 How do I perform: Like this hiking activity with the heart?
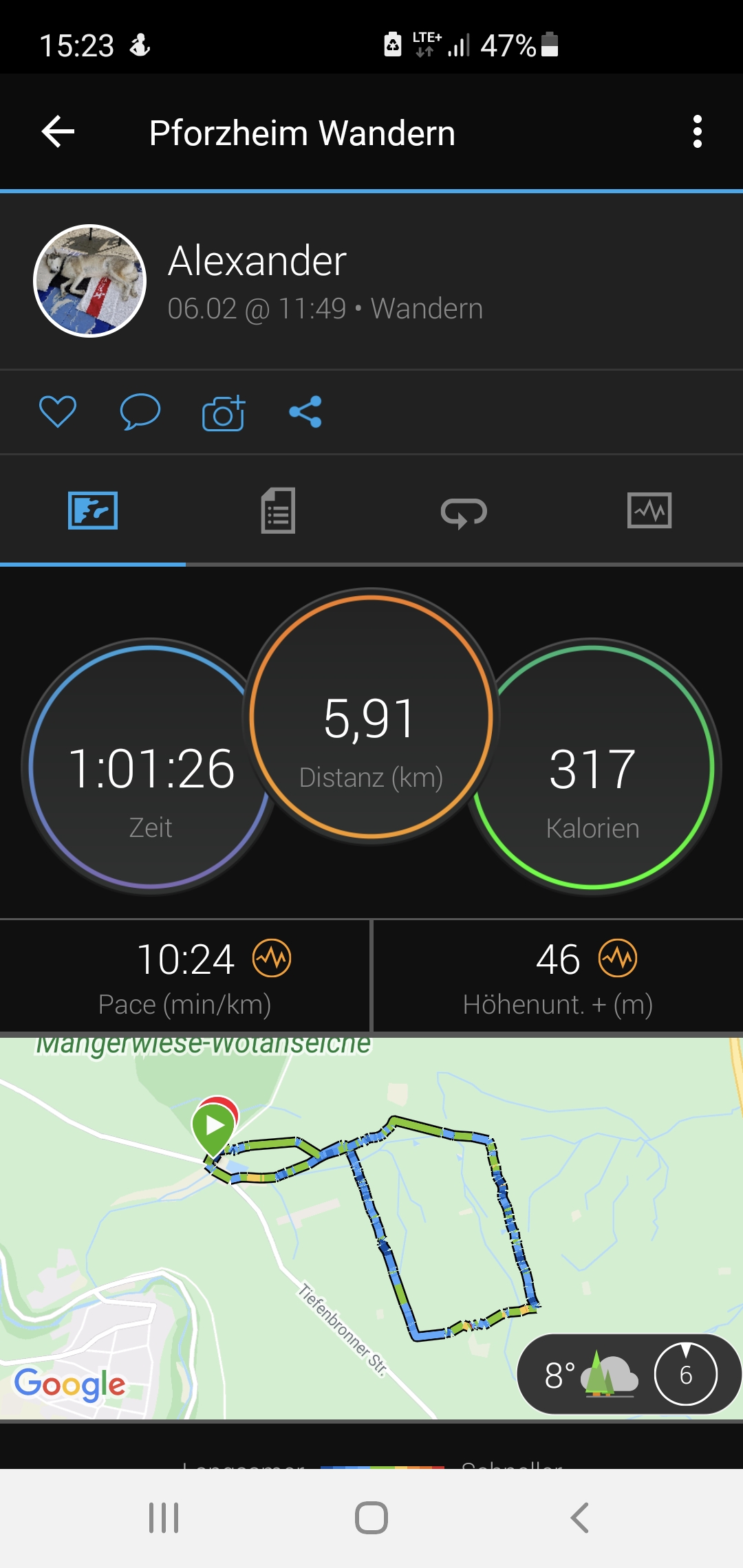pos(58,412)
